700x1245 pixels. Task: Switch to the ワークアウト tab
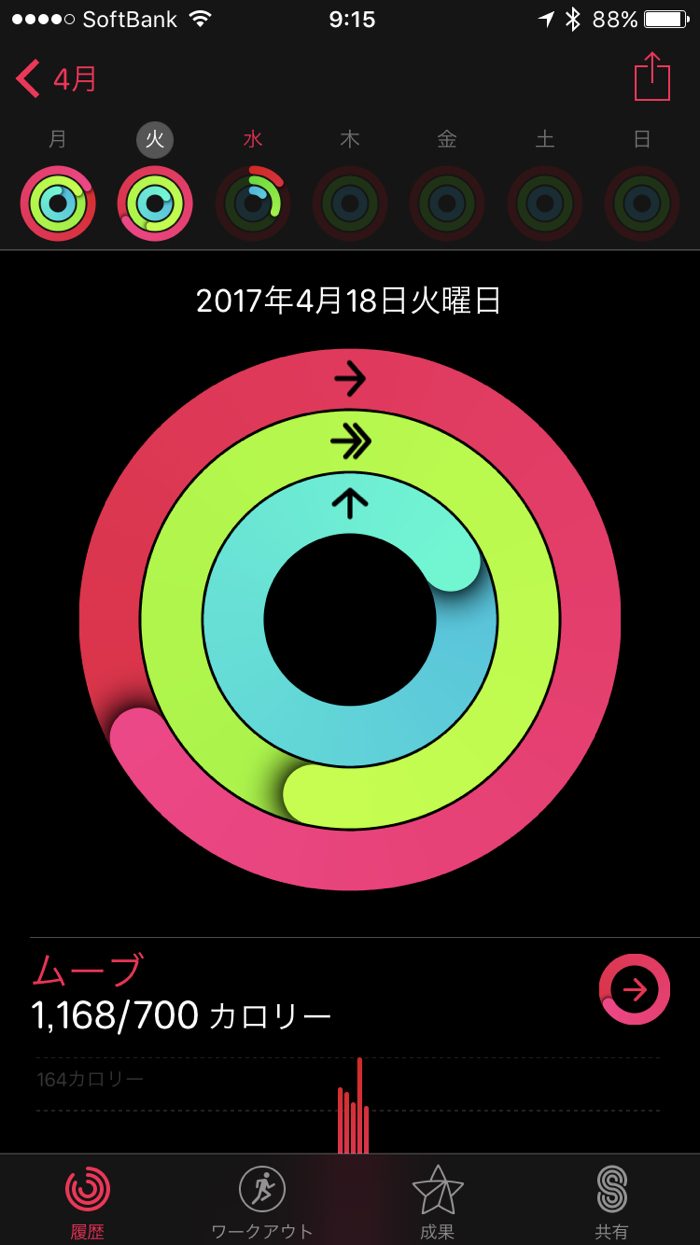262,1200
